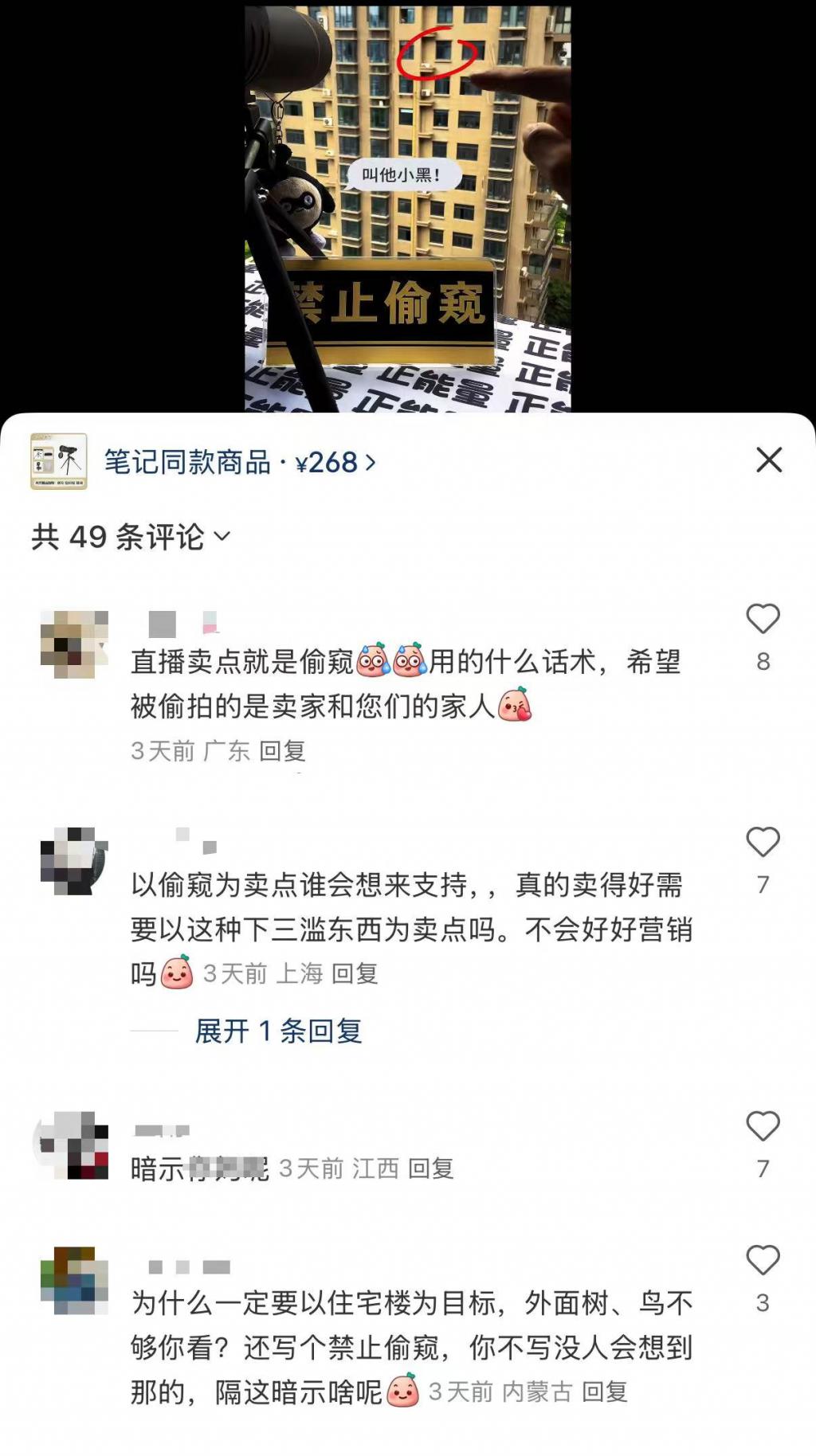Open the 笔记同款商品 ¥268 product link
The height and width of the screenshot is (1456, 816).
tap(239, 462)
